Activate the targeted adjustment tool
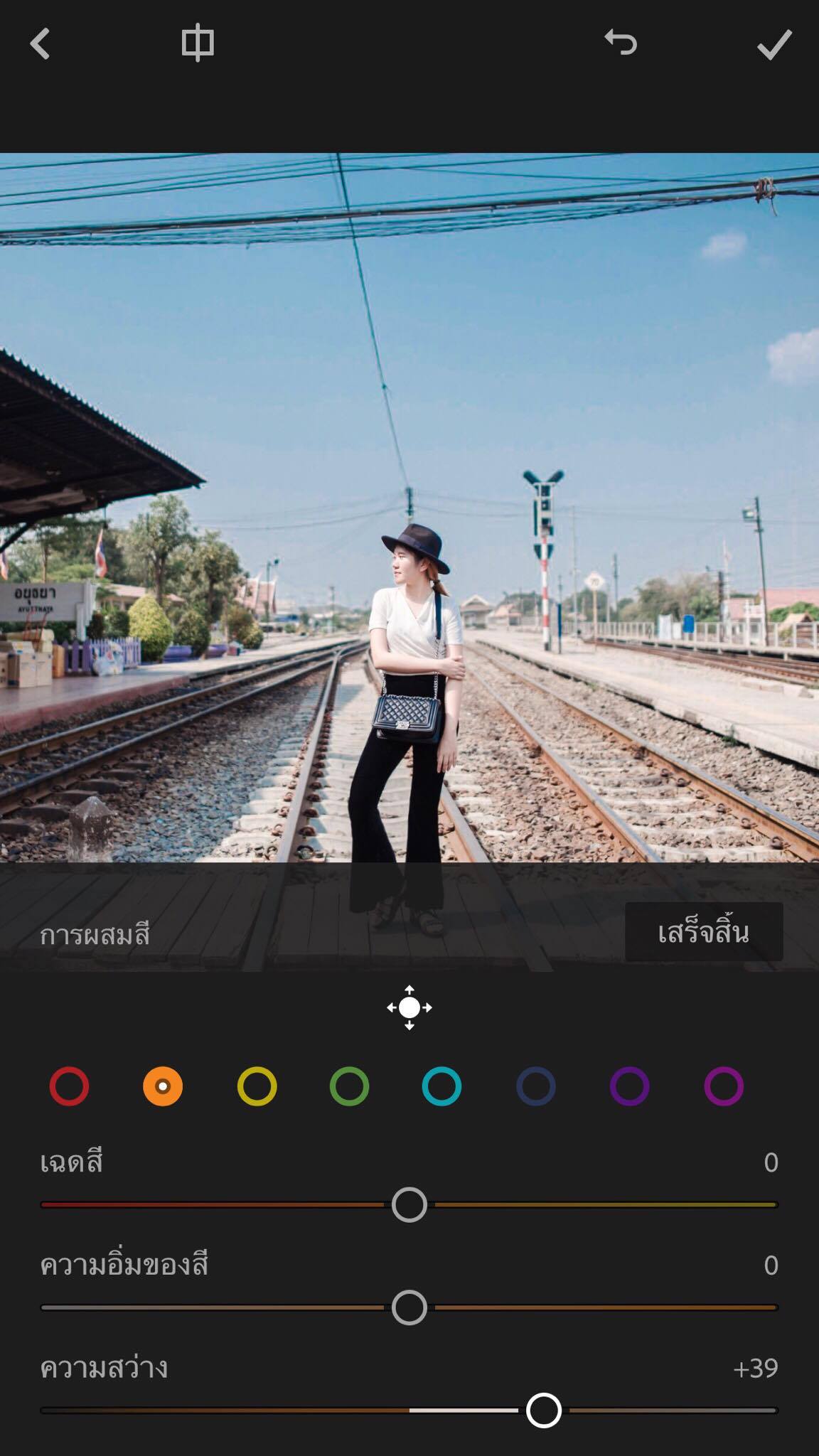Viewport: 819px width, 1456px height. [x=409, y=1007]
